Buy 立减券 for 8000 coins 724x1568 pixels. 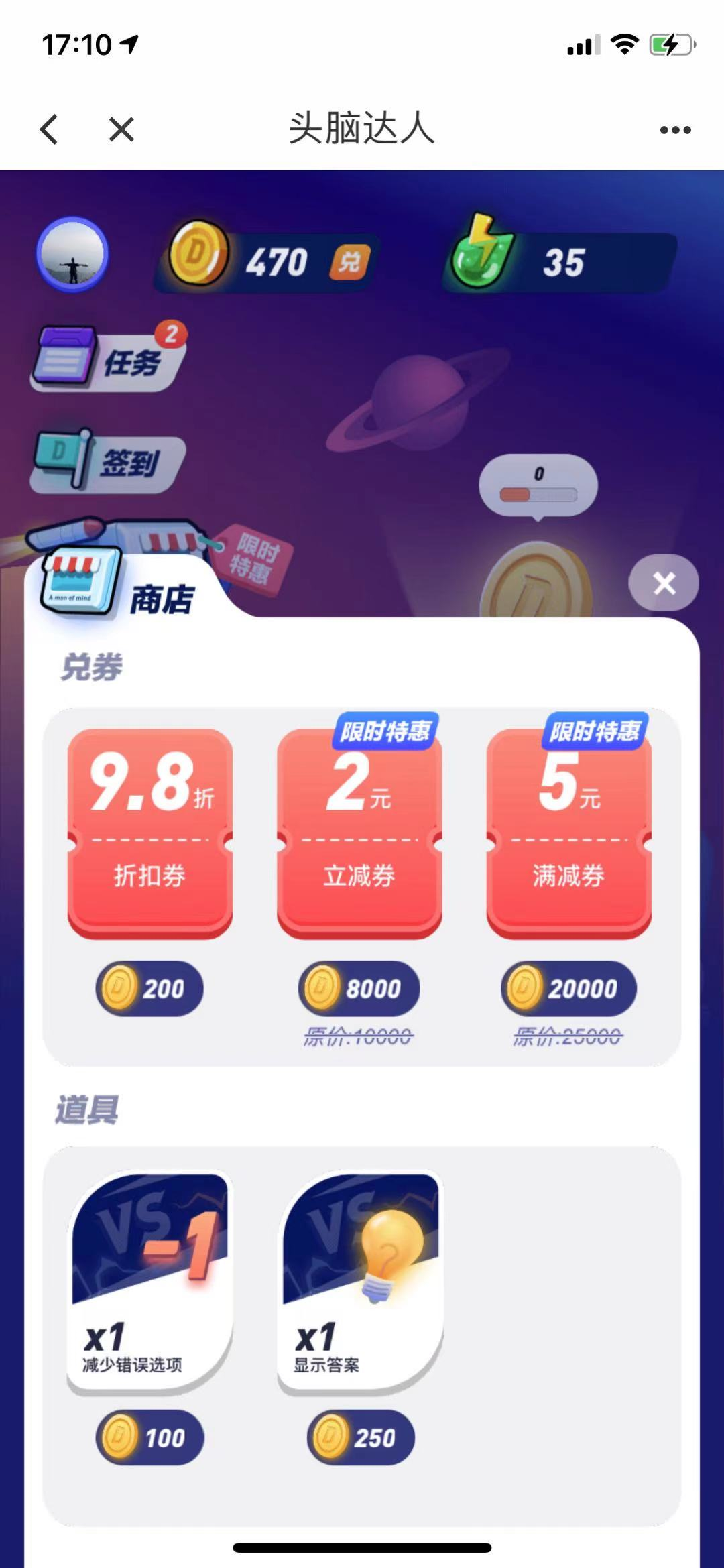coord(359,989)
